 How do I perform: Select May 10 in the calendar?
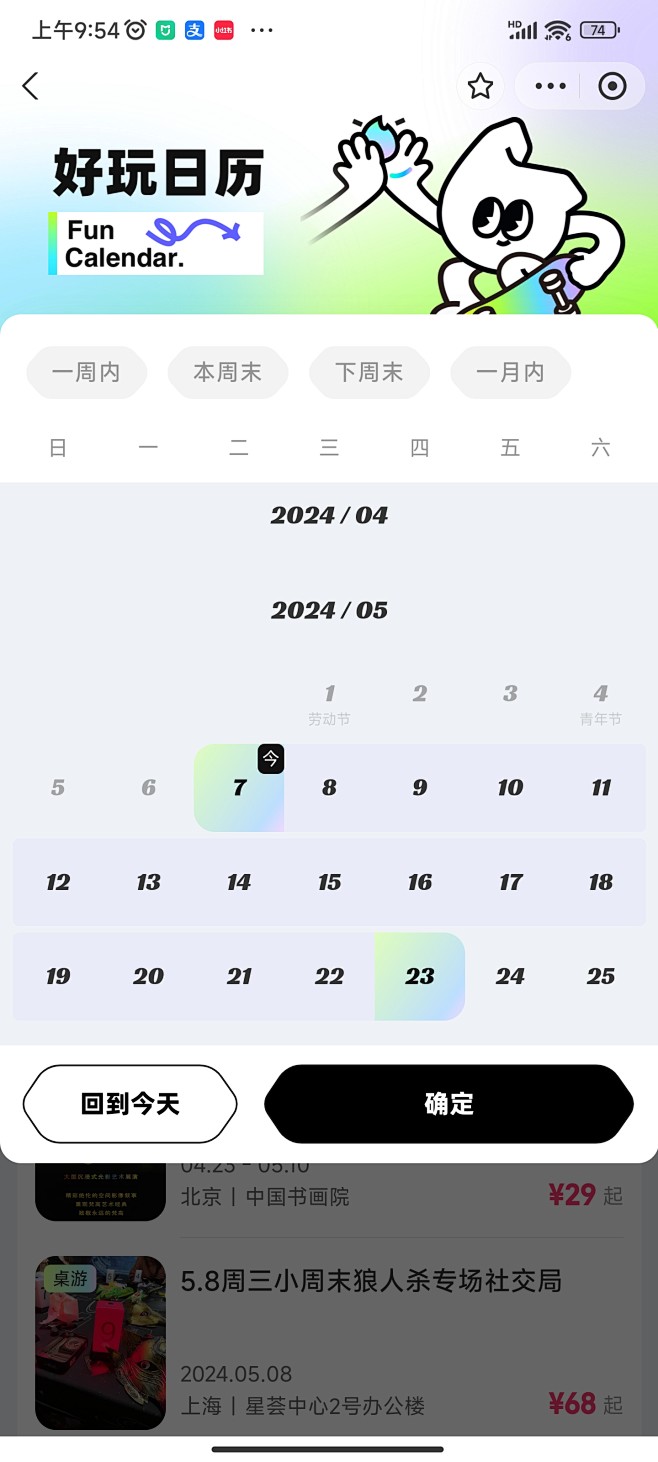pyautogui.click(x=510, y=787)
